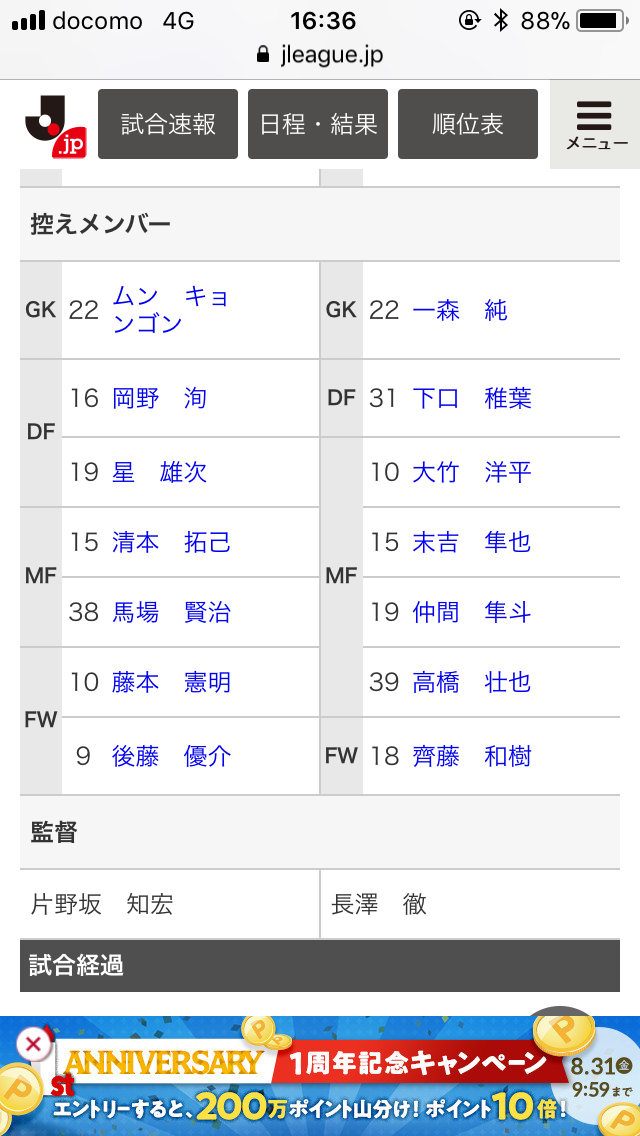Tap forward 後藤 優介's name
640x1136 pixels.
pos(171,756)
